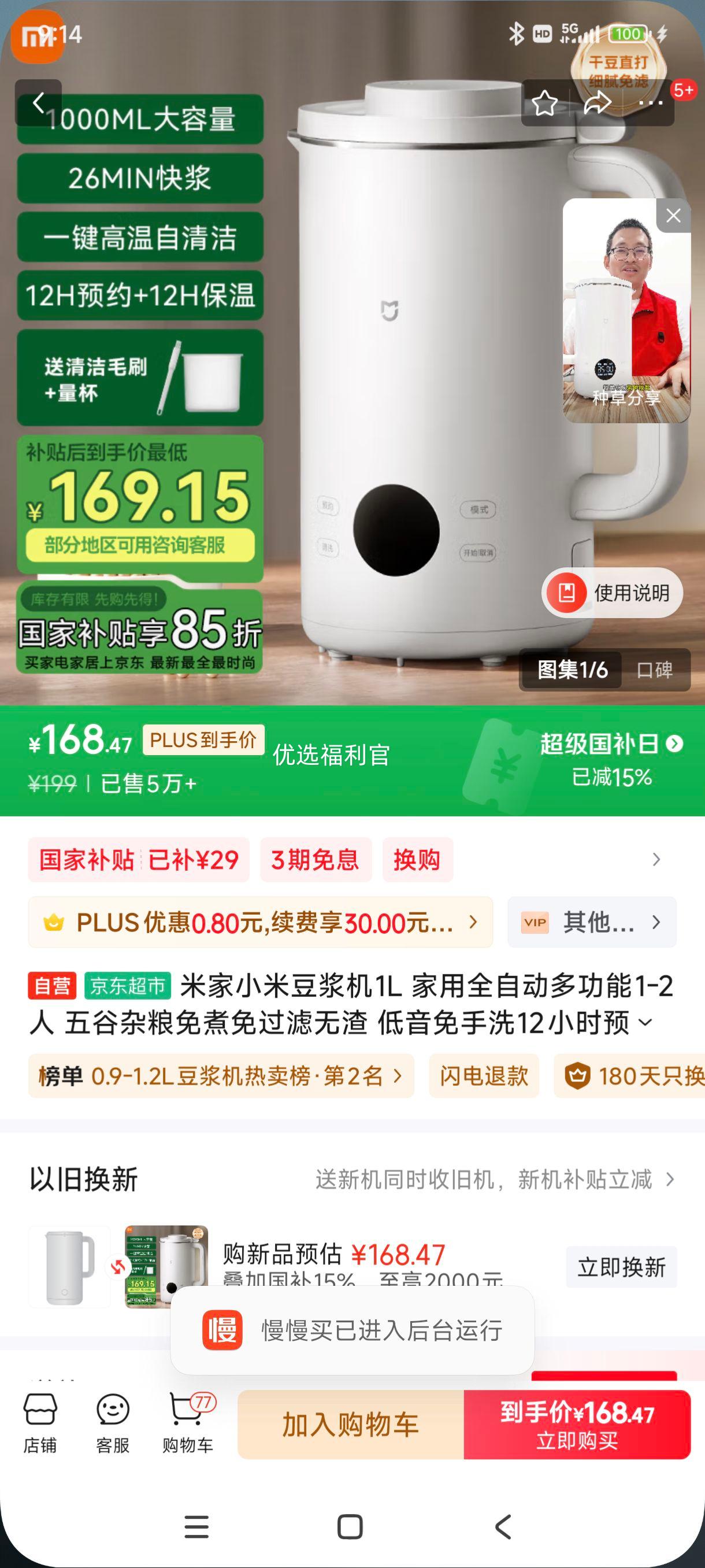
Task: Open 使用说明 instructions booklet
Action: point(611,591)
